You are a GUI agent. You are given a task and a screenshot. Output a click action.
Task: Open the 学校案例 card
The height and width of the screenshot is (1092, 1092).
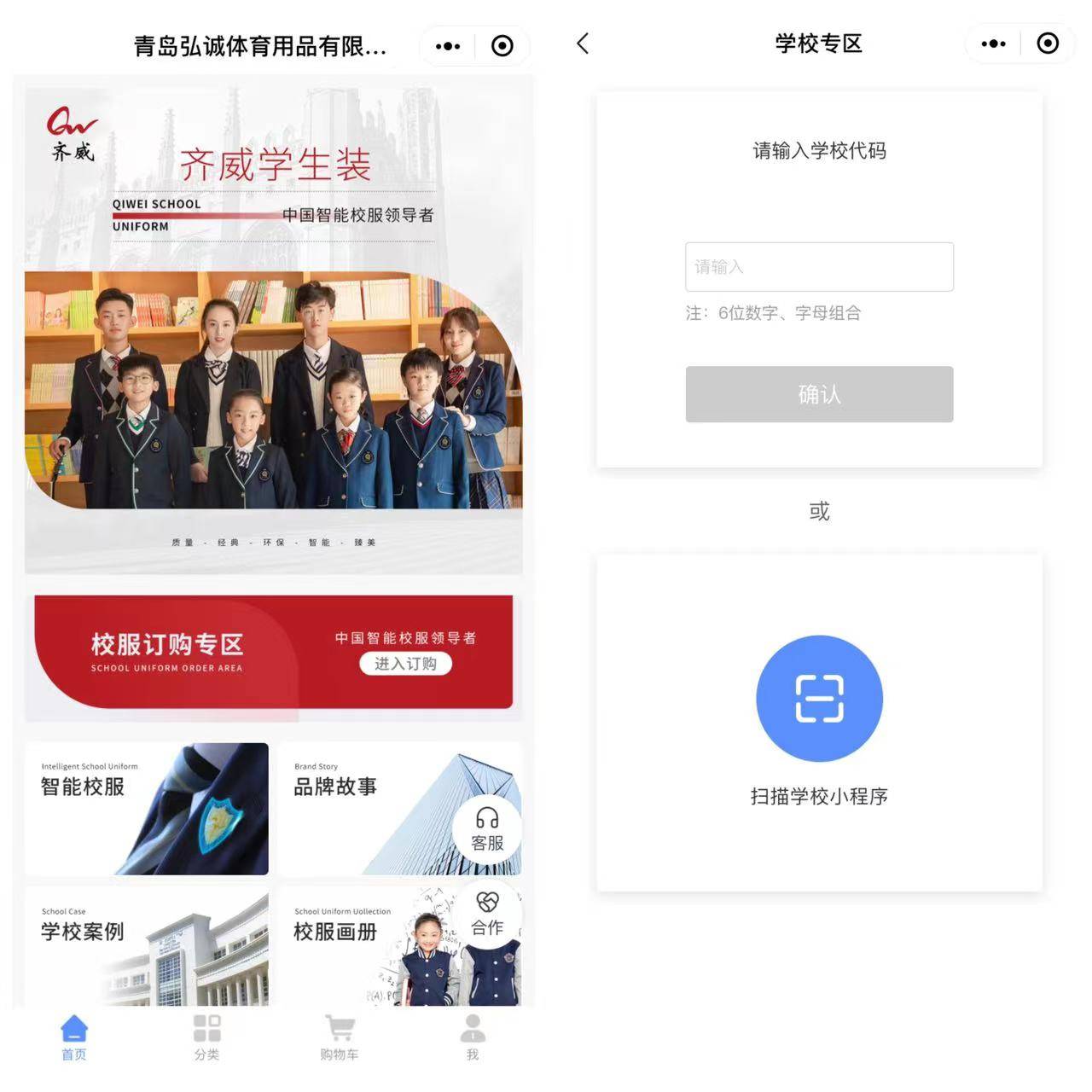tap(147, 947)
